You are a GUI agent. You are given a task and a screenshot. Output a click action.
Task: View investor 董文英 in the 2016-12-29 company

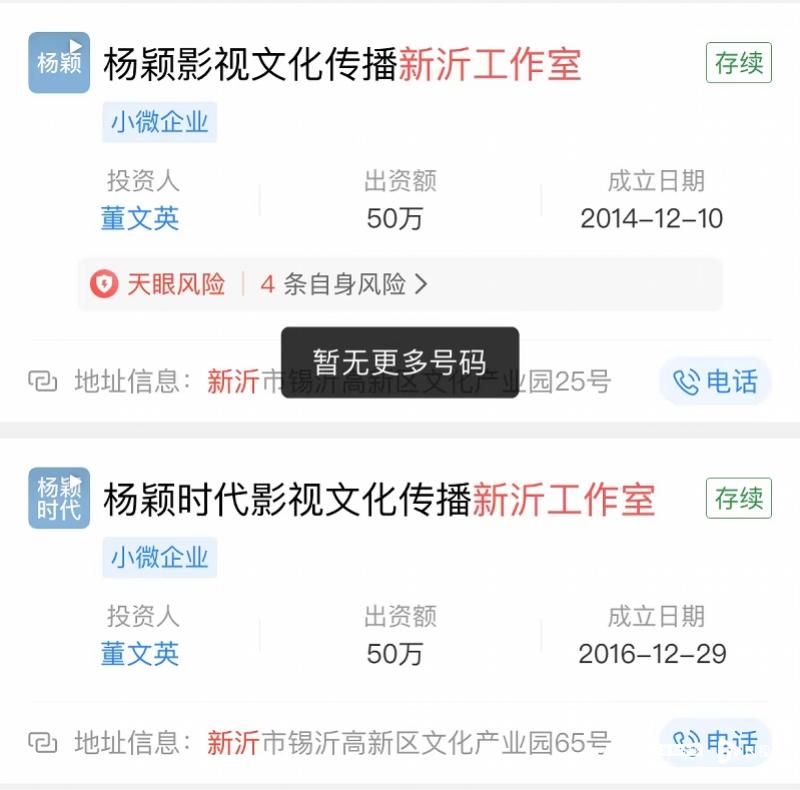coord(140,654)
